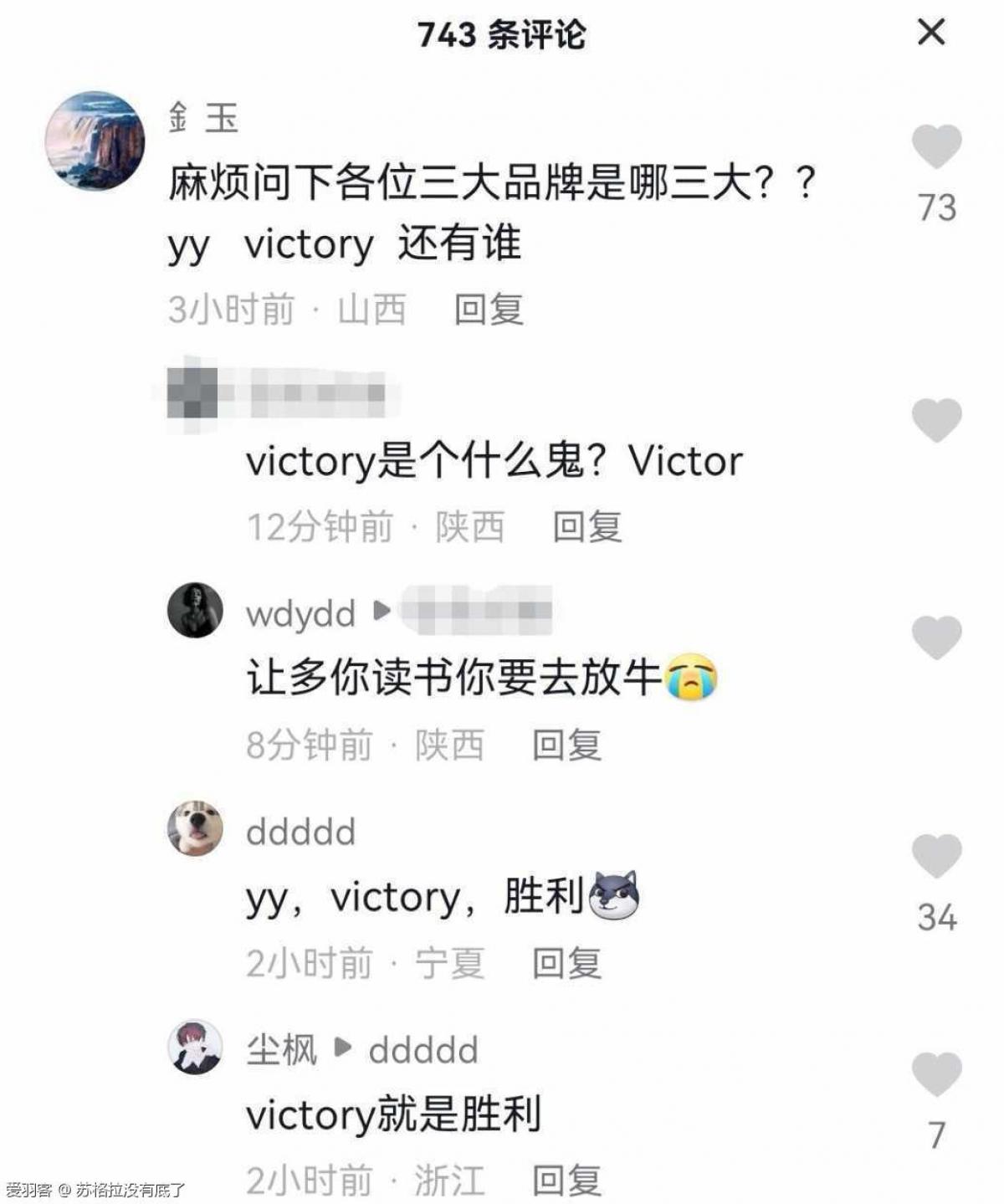Like 金玉's comment about three big brands
This screenshot has height=1204, width=1004.
pyautogui.click(x=936, y=147)
